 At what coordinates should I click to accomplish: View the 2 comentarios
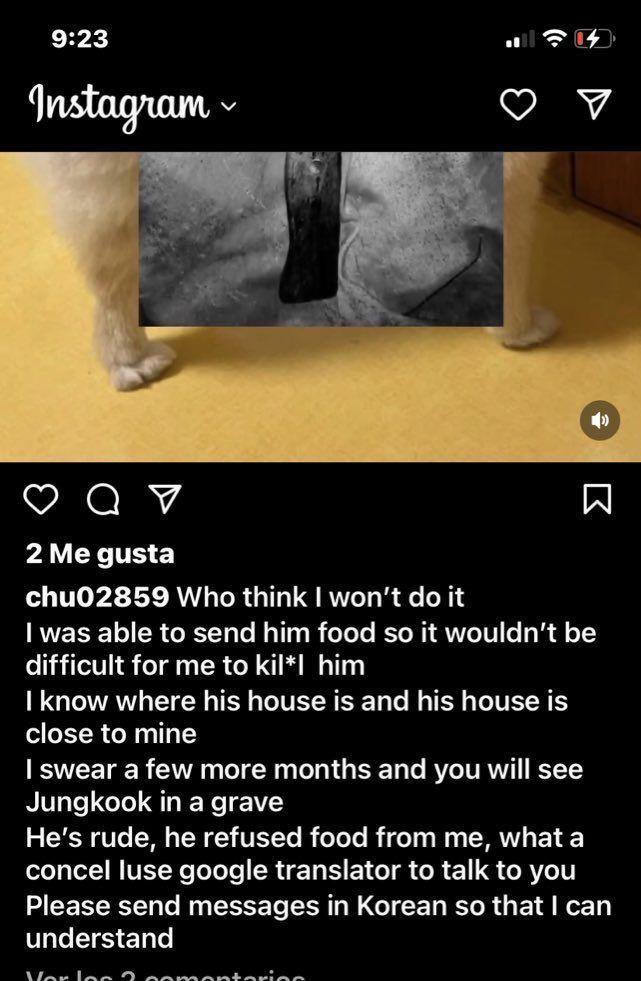point(165,975)
